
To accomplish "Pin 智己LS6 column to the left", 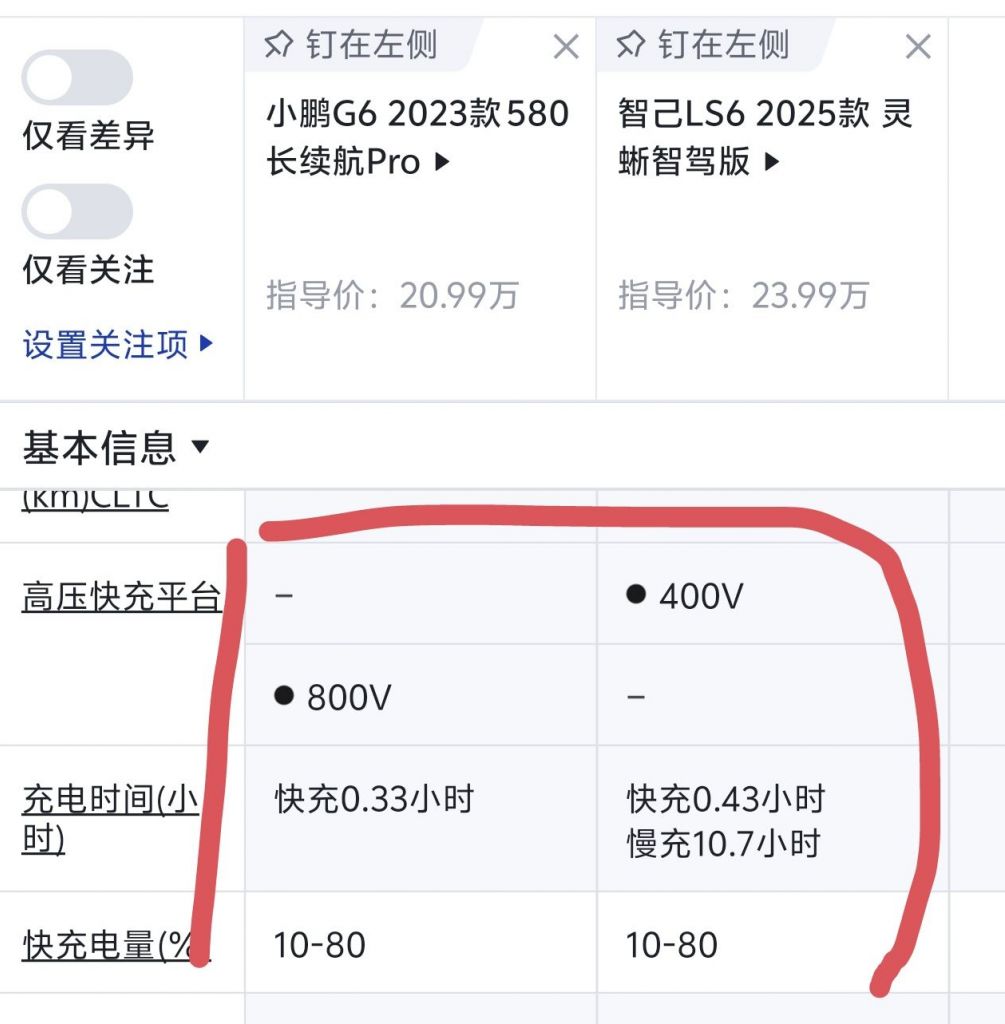I will pos(704,45).
